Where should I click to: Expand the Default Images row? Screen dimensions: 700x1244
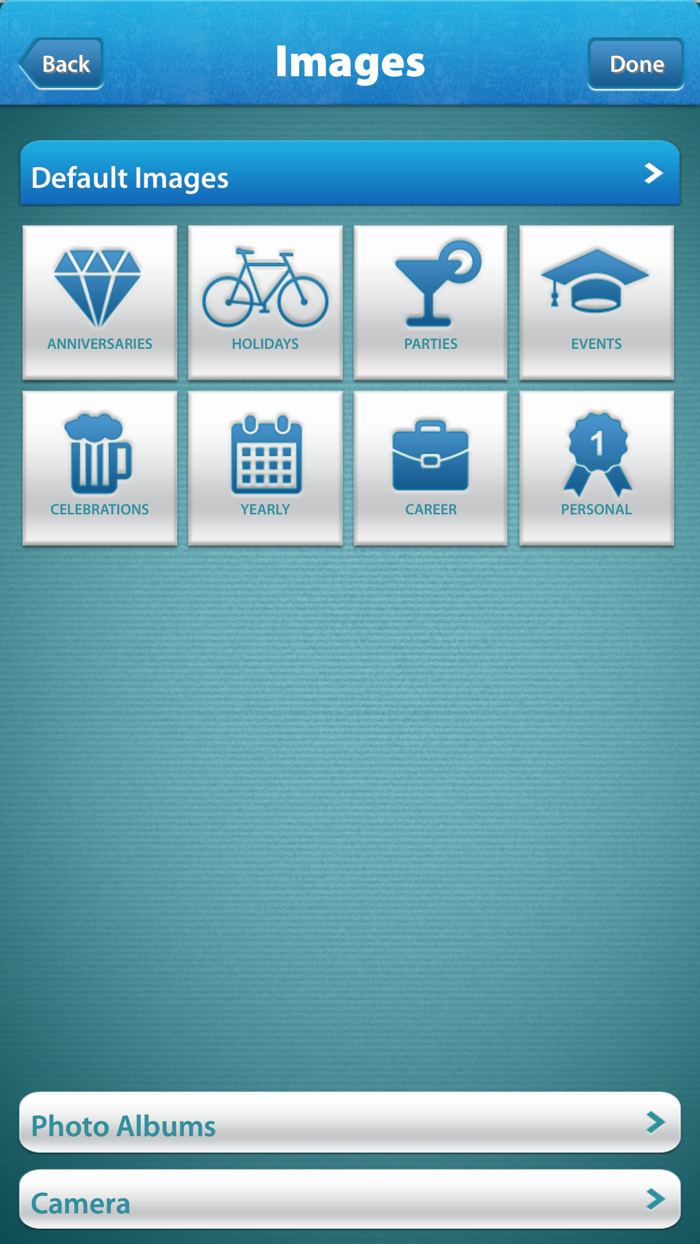coord(350,174)
